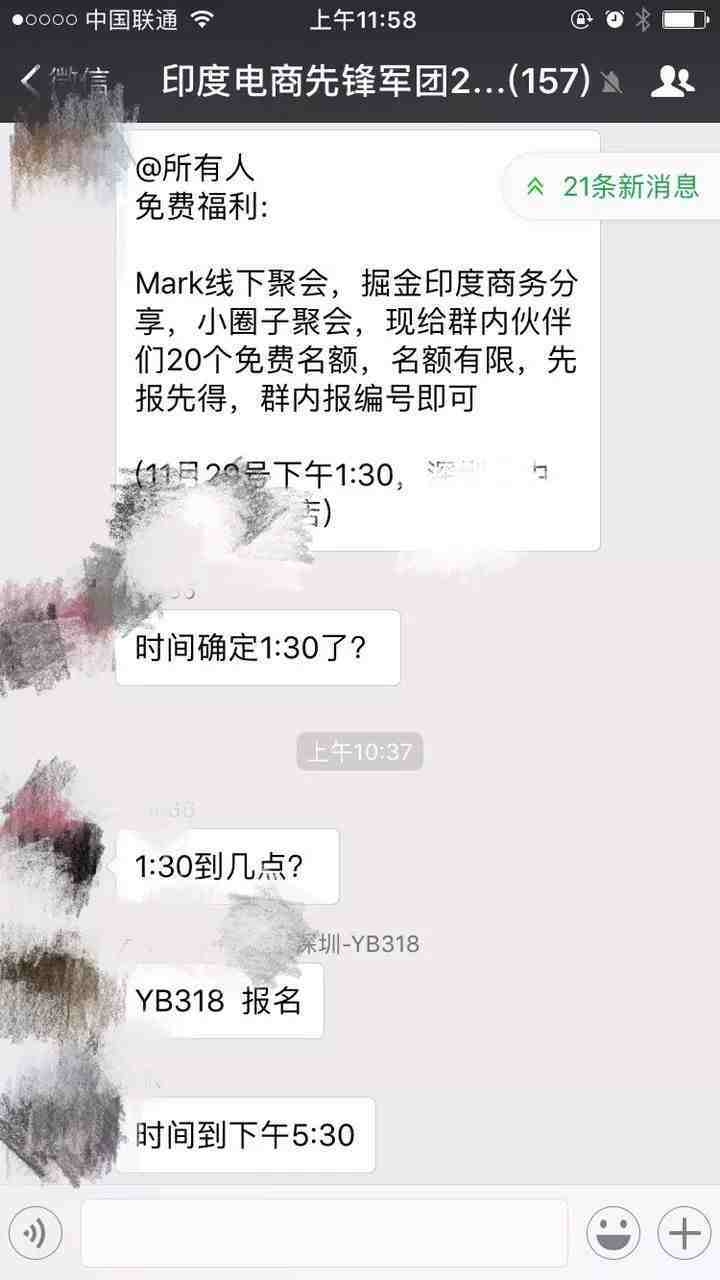Screen dimensions: 720x1280
Task: Open the group members info
Action: (x=672, y=82)
